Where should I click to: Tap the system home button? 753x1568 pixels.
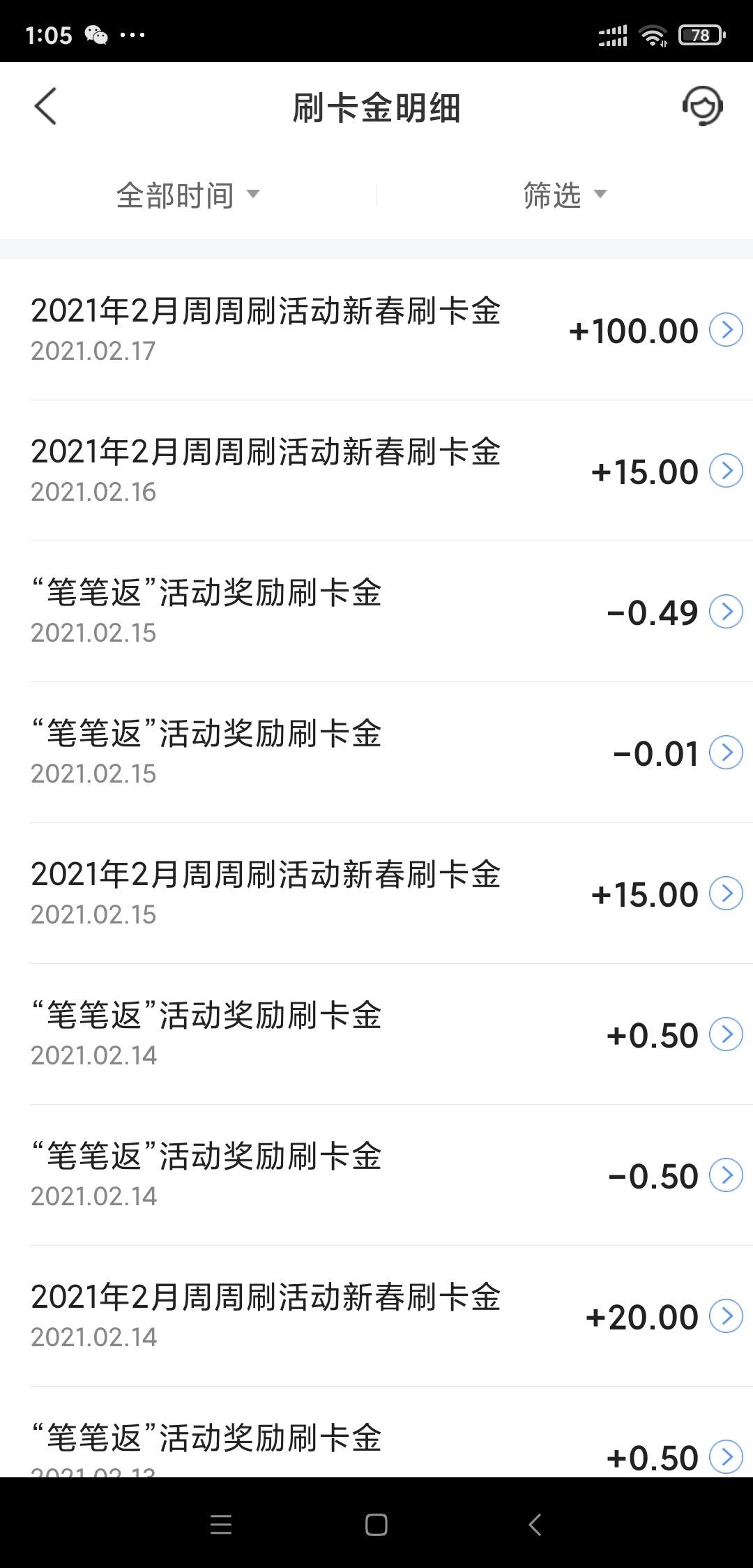click(x=376, y=1525)
